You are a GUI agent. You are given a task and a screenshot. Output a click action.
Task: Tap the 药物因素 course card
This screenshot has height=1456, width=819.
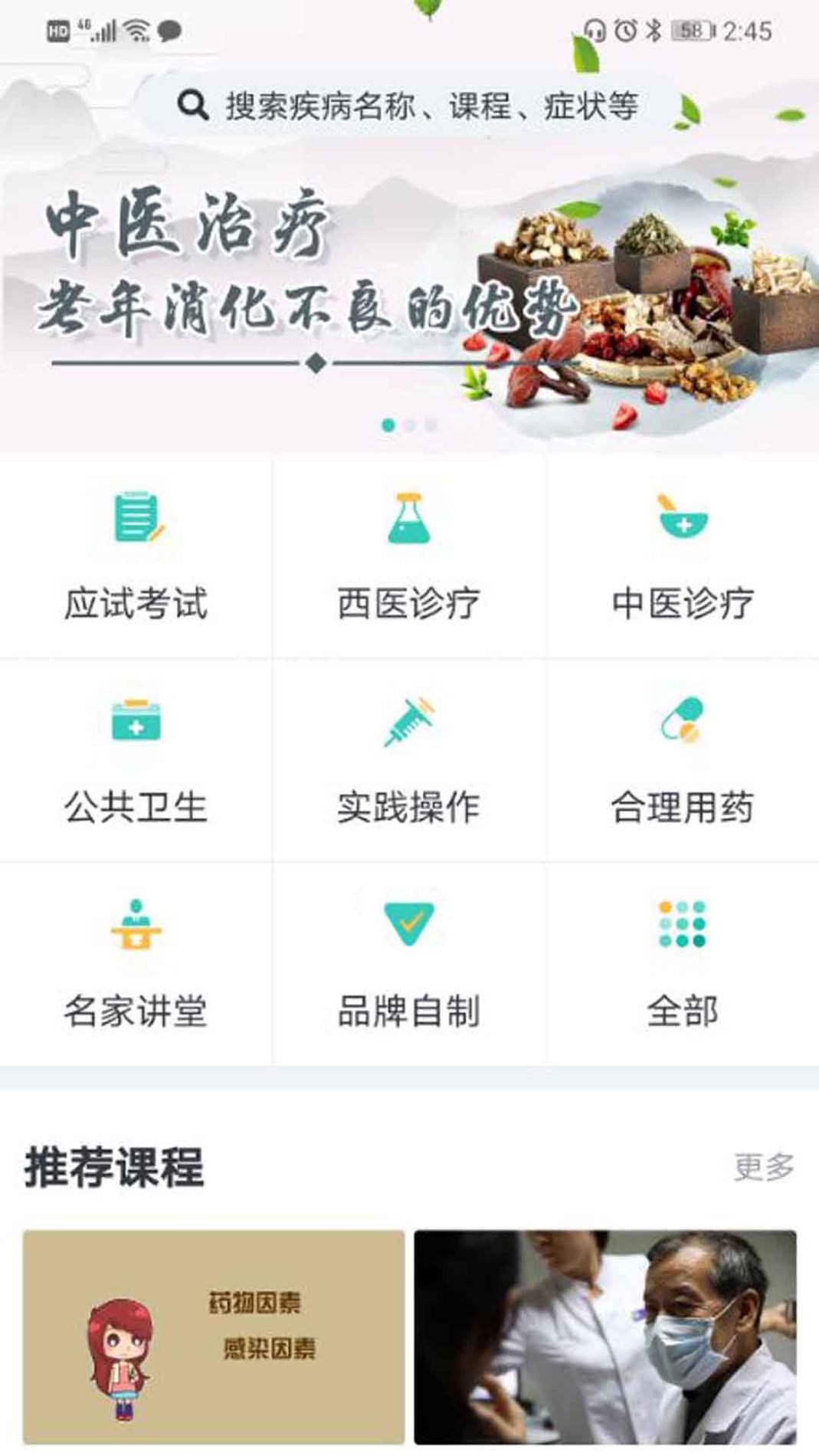click(211, 1333)
